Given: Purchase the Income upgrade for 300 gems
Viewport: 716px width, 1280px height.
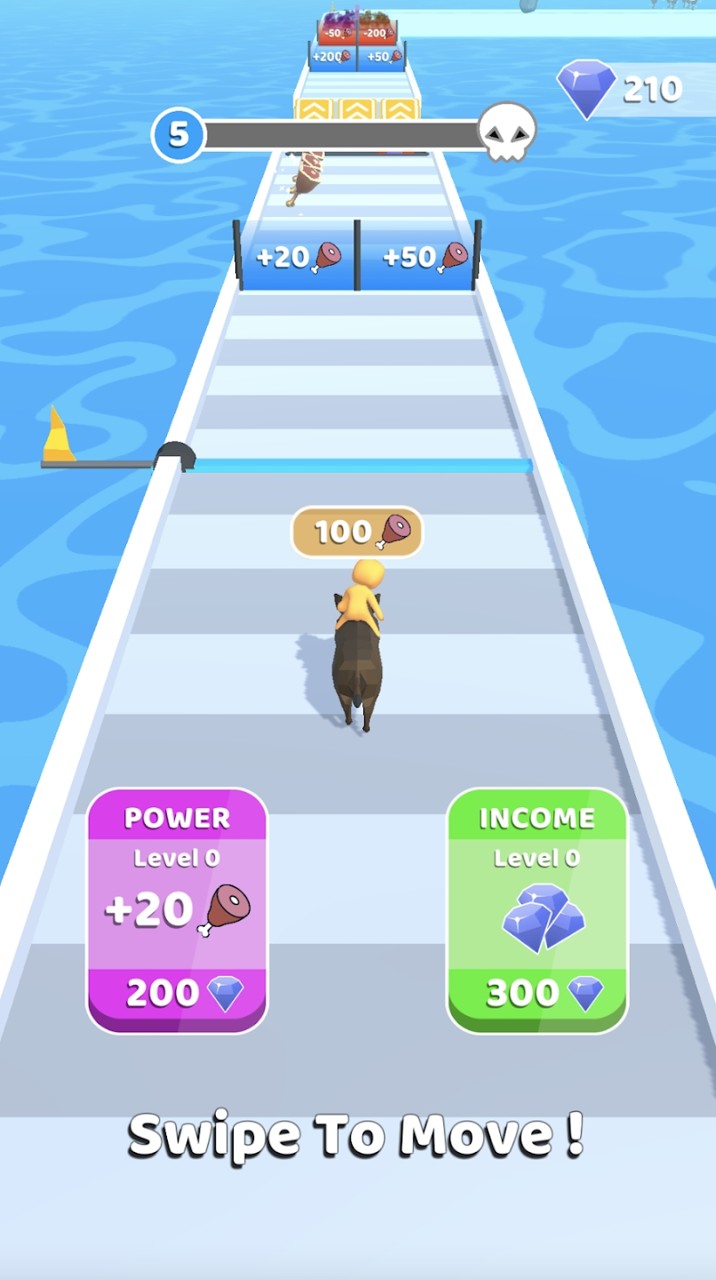Looking at the screenshot, I should [x=537, y=910].
